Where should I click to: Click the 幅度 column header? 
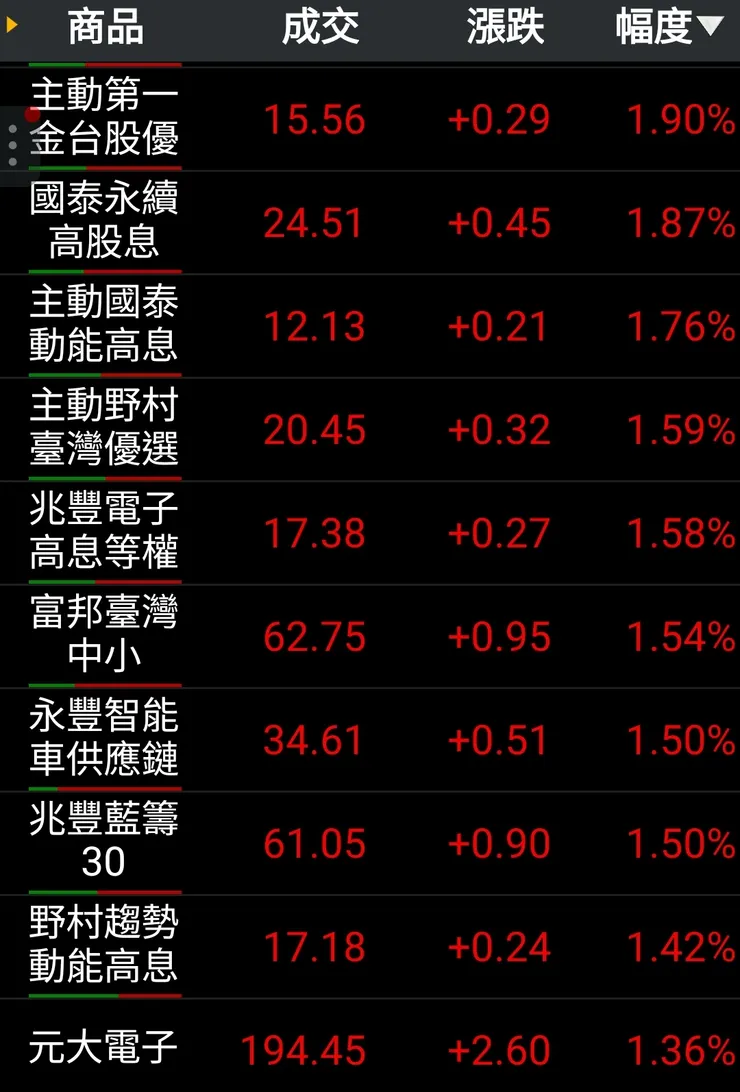click(x=655, y=27)
